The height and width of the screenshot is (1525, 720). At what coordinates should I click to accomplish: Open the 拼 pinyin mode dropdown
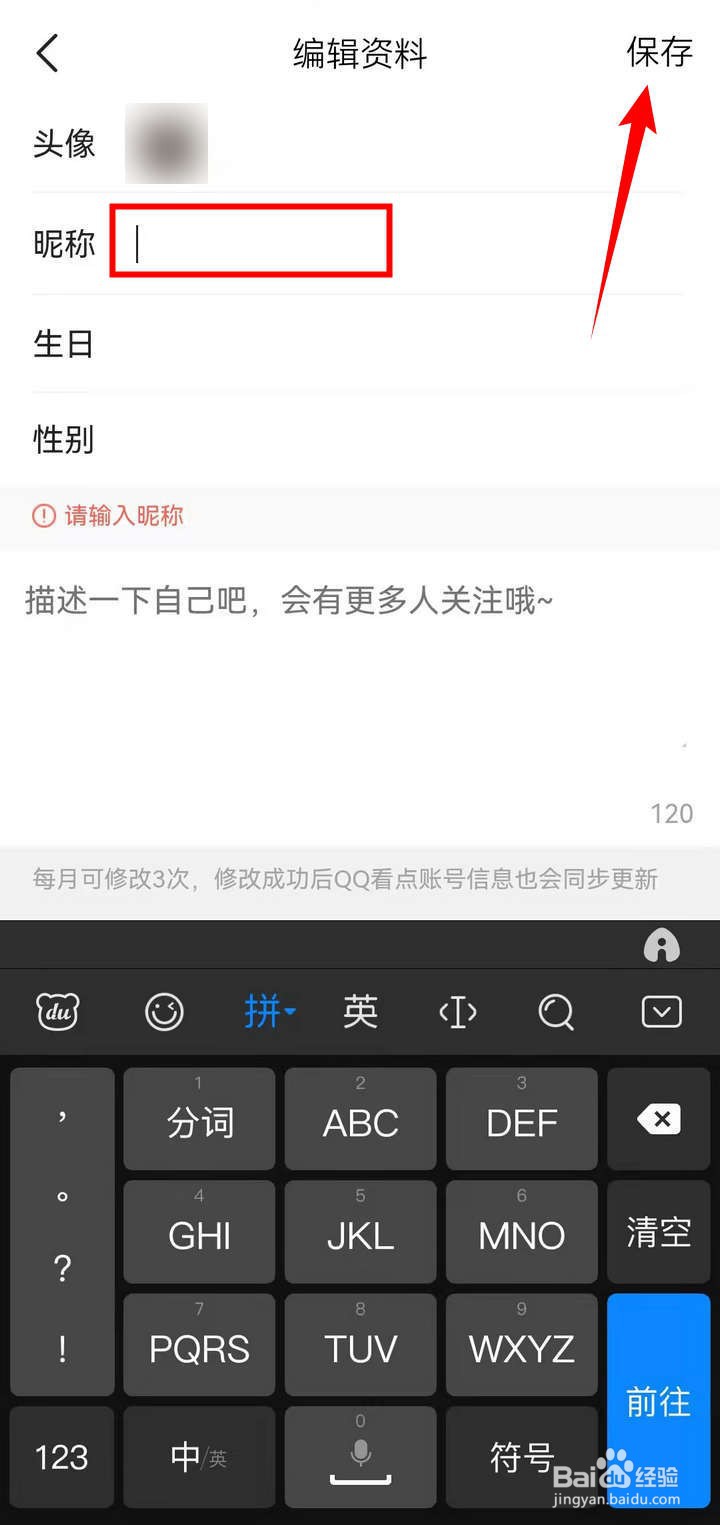tap(268, 1012)
